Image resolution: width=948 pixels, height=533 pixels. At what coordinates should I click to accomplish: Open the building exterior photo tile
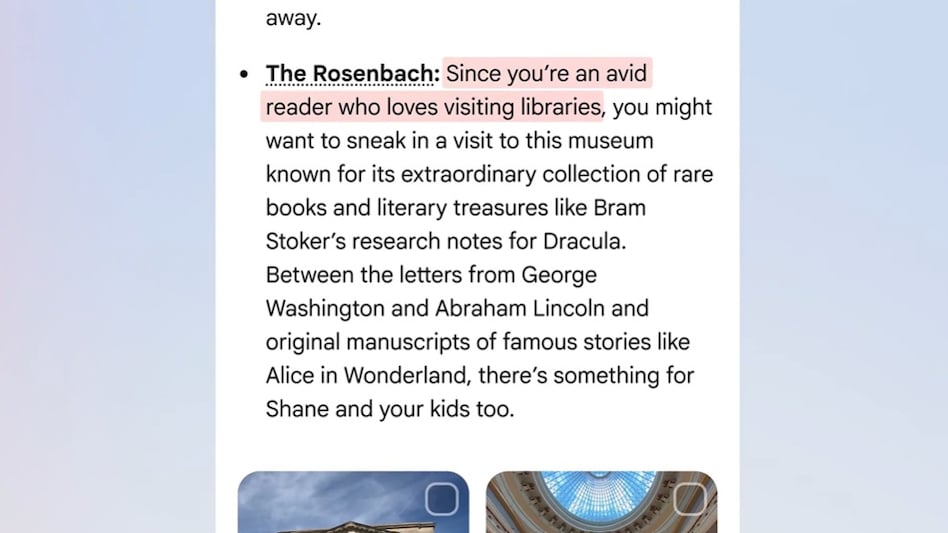pos(340,512)
